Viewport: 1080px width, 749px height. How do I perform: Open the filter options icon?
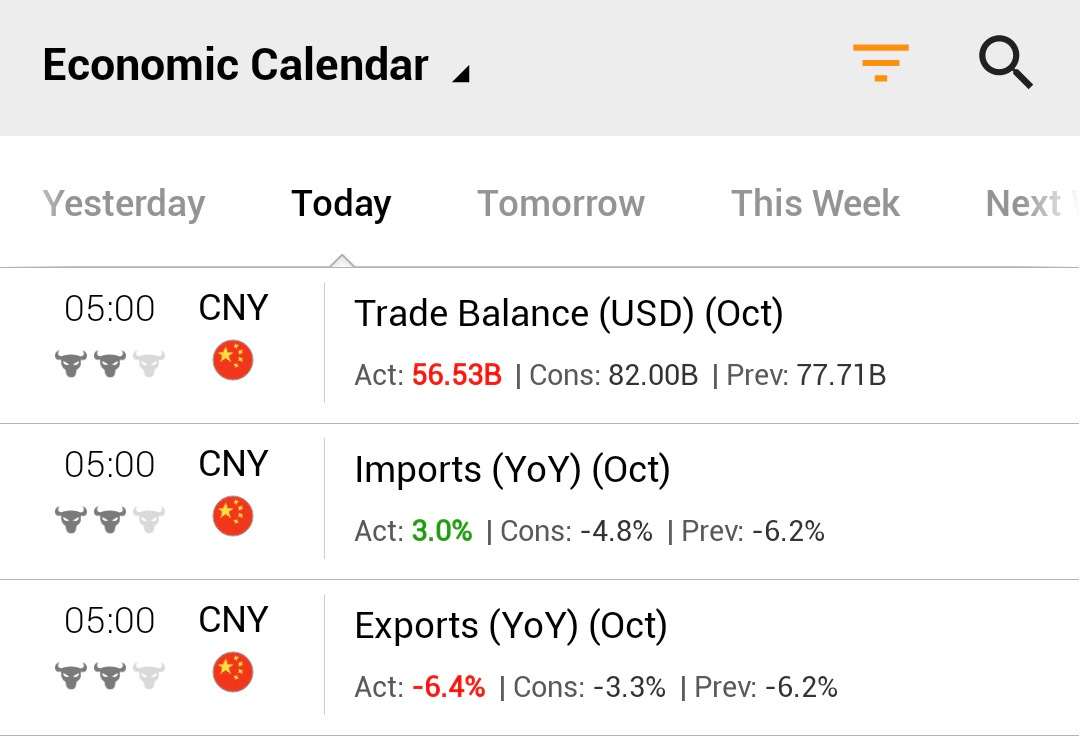click(880, 63)
